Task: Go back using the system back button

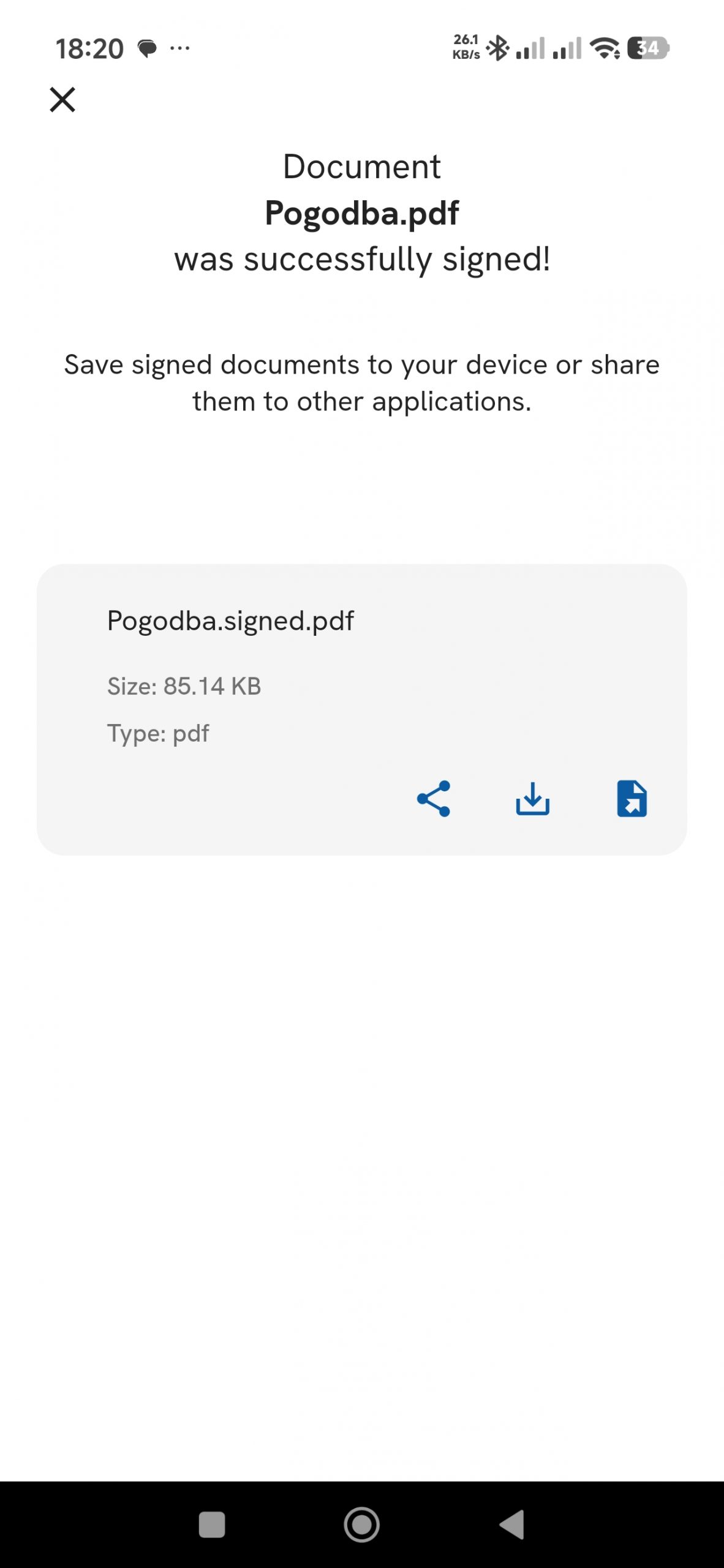Action: [512, 1525]
